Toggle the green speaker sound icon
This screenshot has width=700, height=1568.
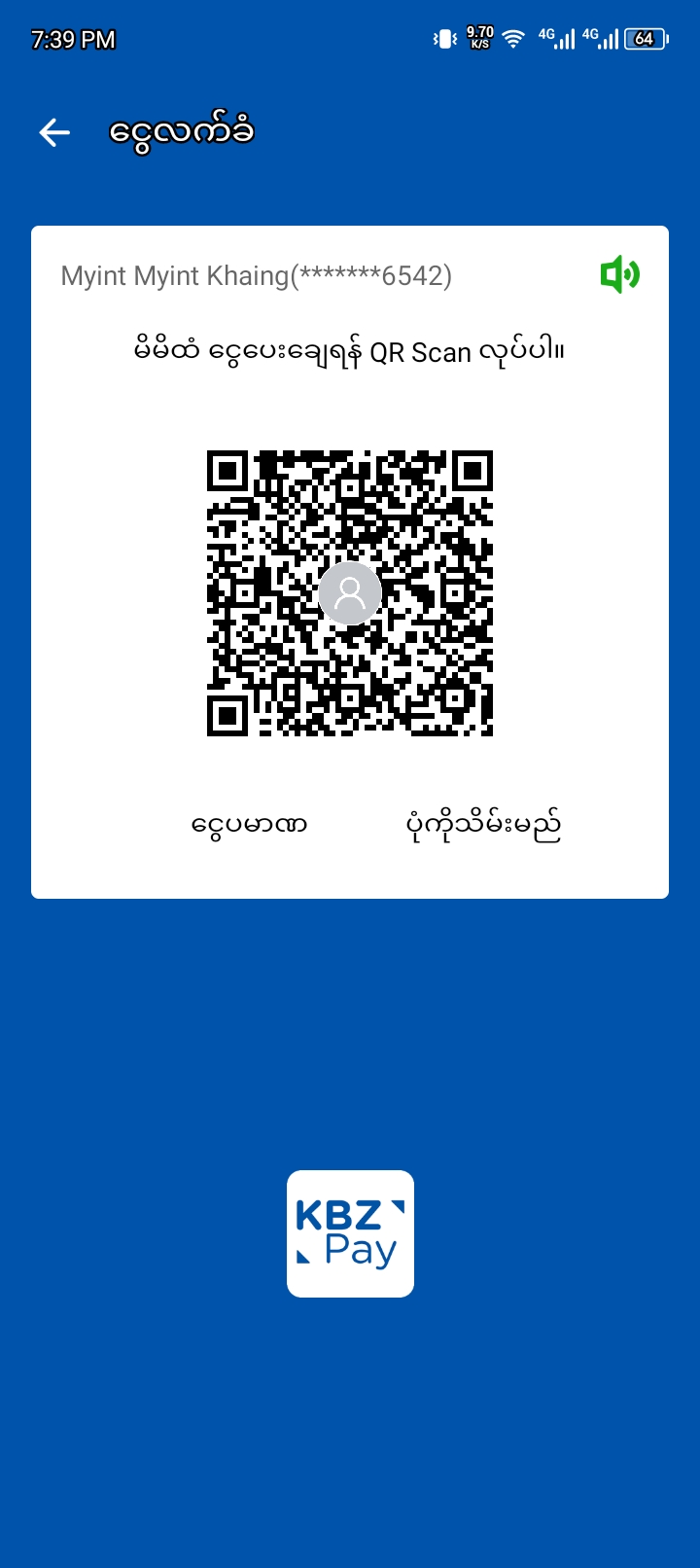[619, 275]
